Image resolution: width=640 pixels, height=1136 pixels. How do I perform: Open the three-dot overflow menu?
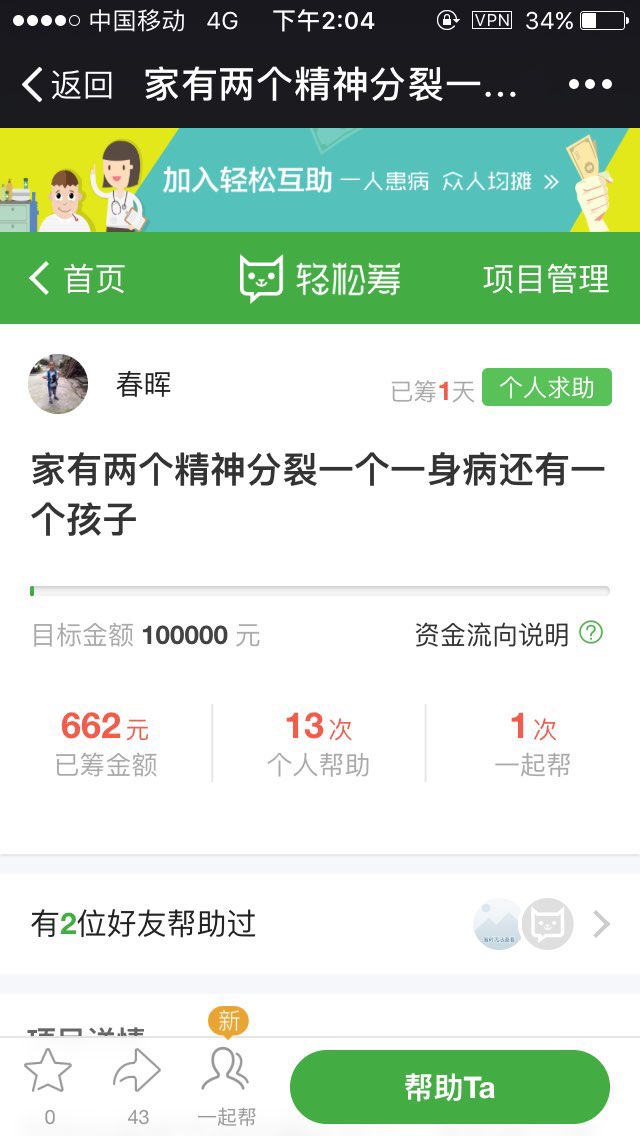[x=589, y=85]
